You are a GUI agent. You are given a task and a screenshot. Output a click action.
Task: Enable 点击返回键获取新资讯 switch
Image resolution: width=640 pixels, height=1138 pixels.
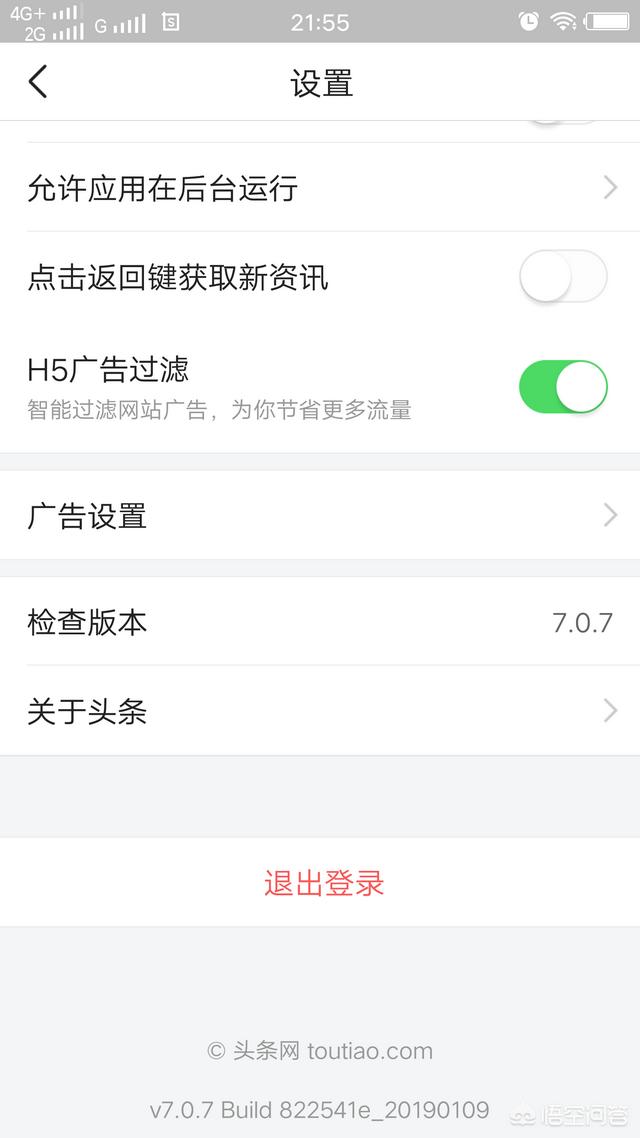[563, 276]
